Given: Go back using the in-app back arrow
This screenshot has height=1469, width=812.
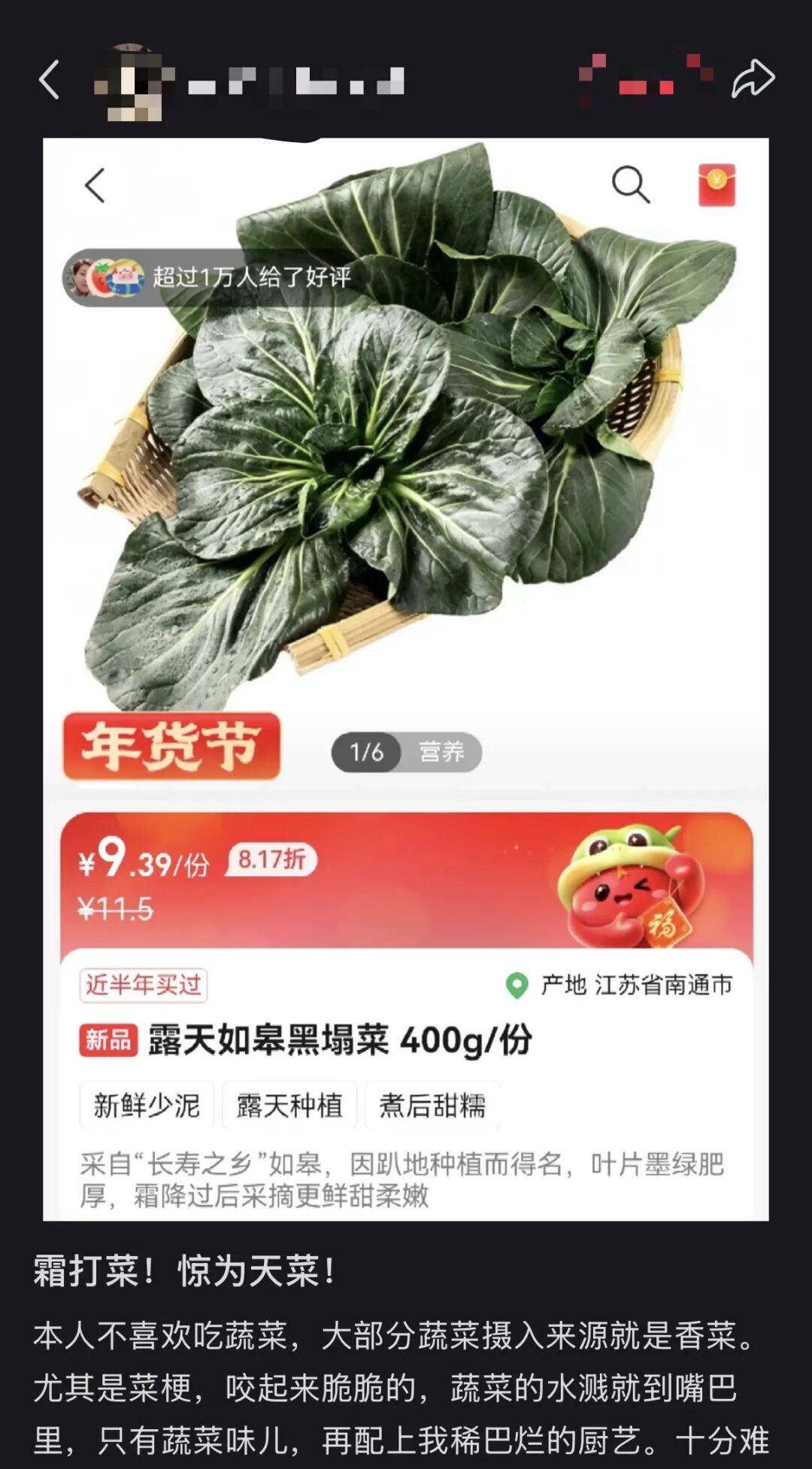Looking at the screenshot, I should point(96,186).
